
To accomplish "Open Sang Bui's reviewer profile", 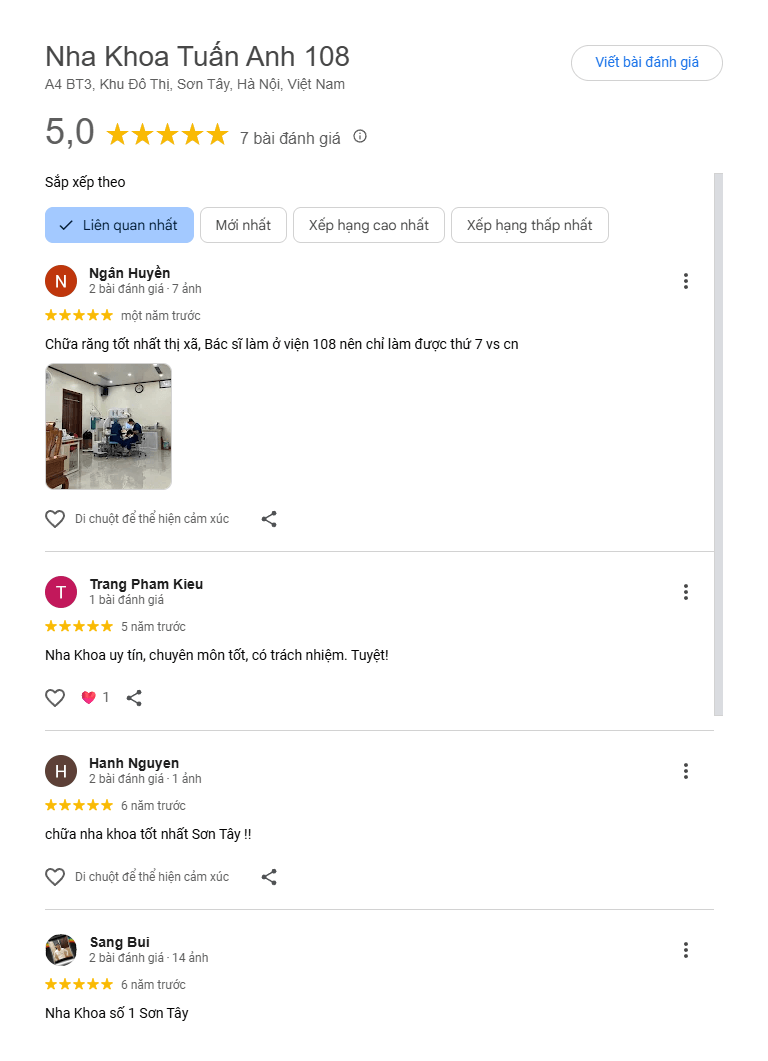I will pyautogui.click(x=119, y=942).
